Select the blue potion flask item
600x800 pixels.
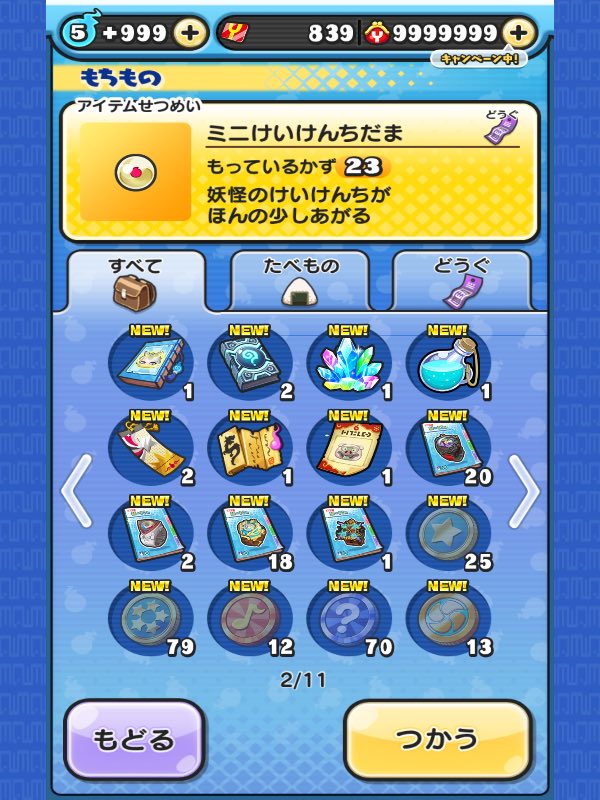pyautogui.click(x=448, y=363)
